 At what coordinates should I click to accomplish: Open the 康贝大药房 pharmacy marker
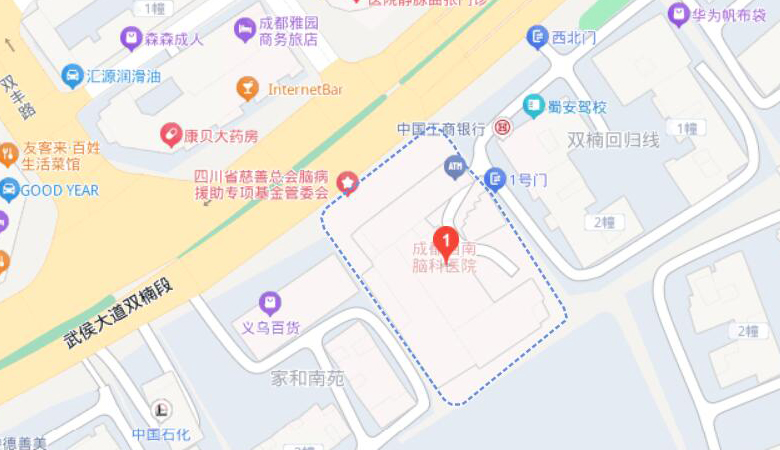pos(171,134)
